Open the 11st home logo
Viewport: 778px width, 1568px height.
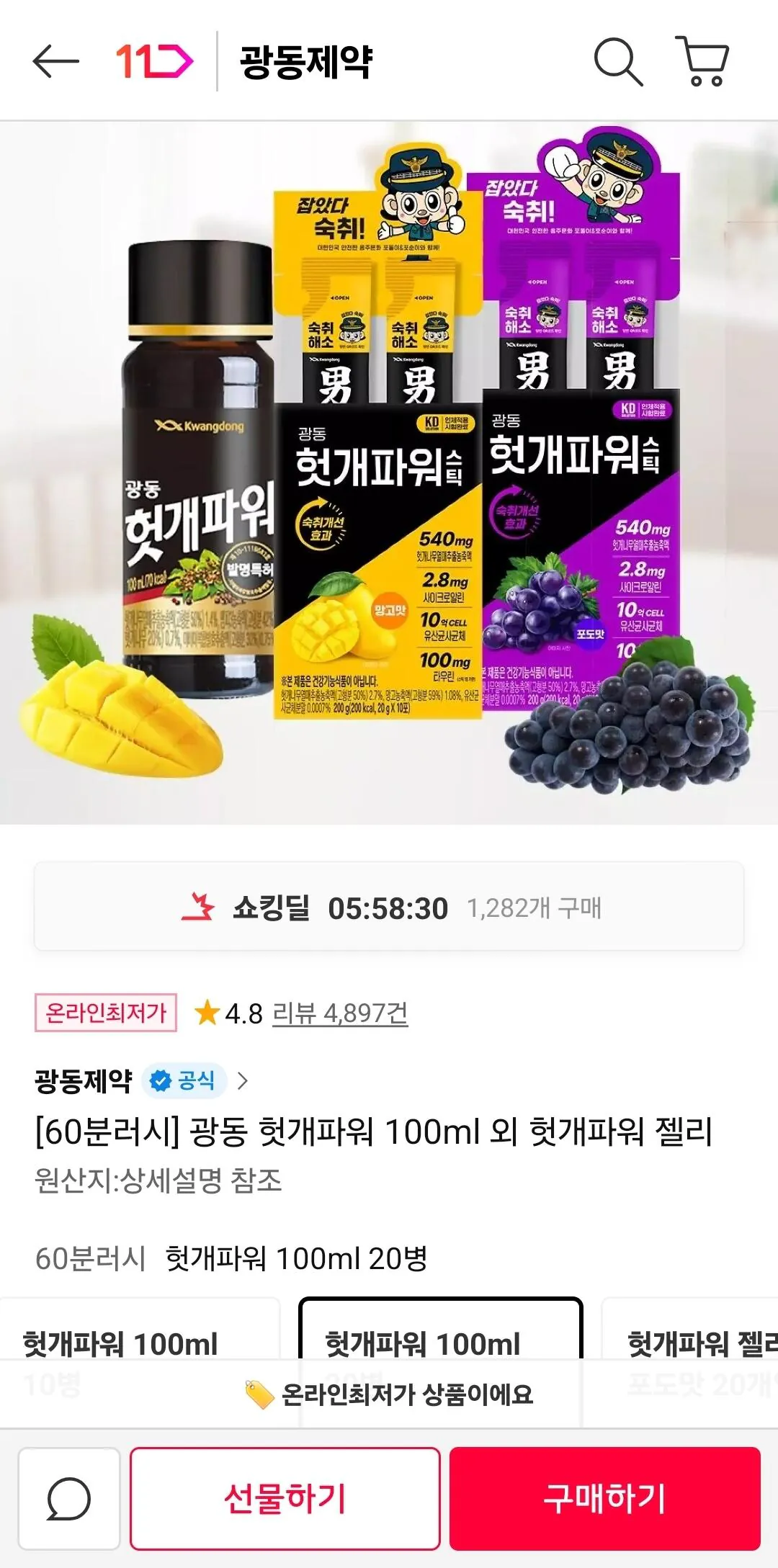coord(154,61)
